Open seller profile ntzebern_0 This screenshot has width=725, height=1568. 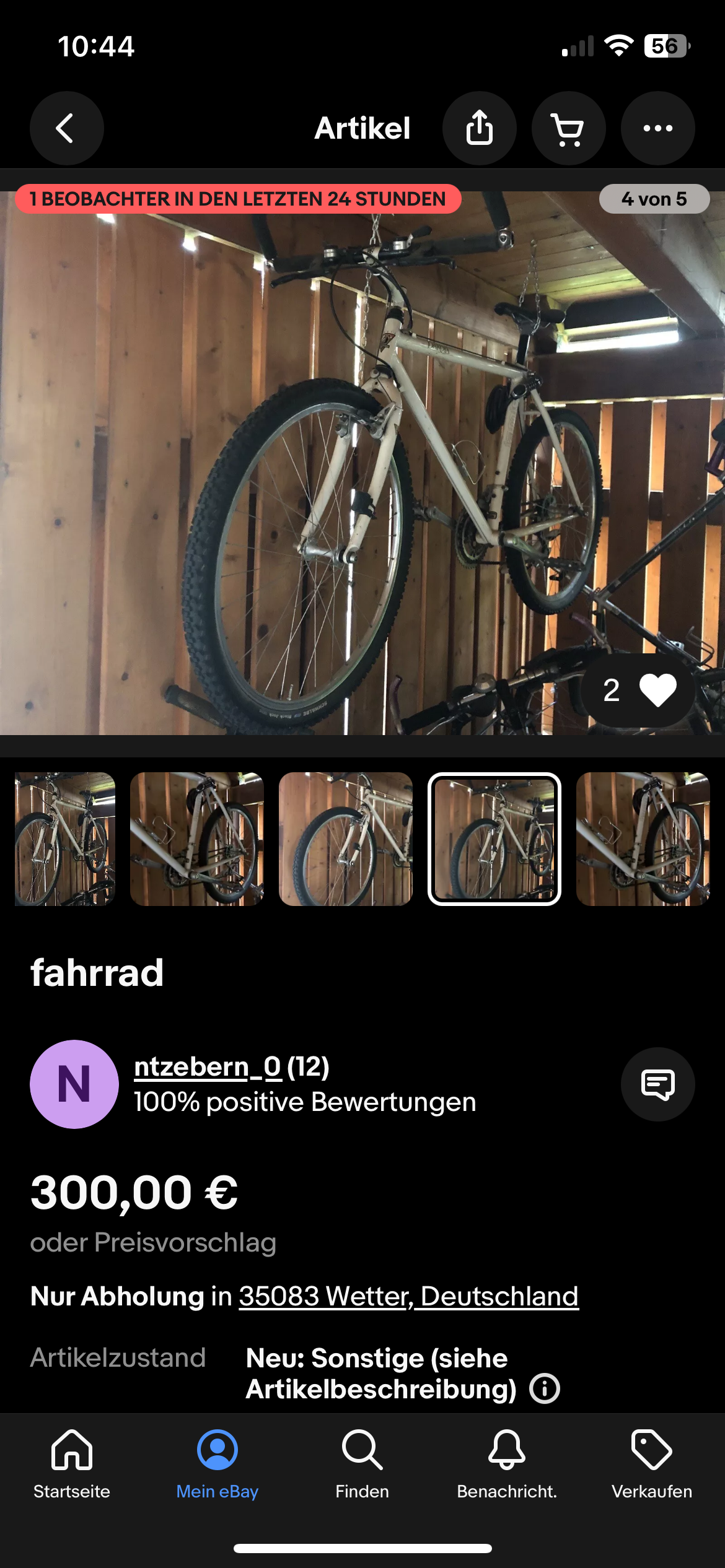pyautogui.click(x=208, y=1067)
